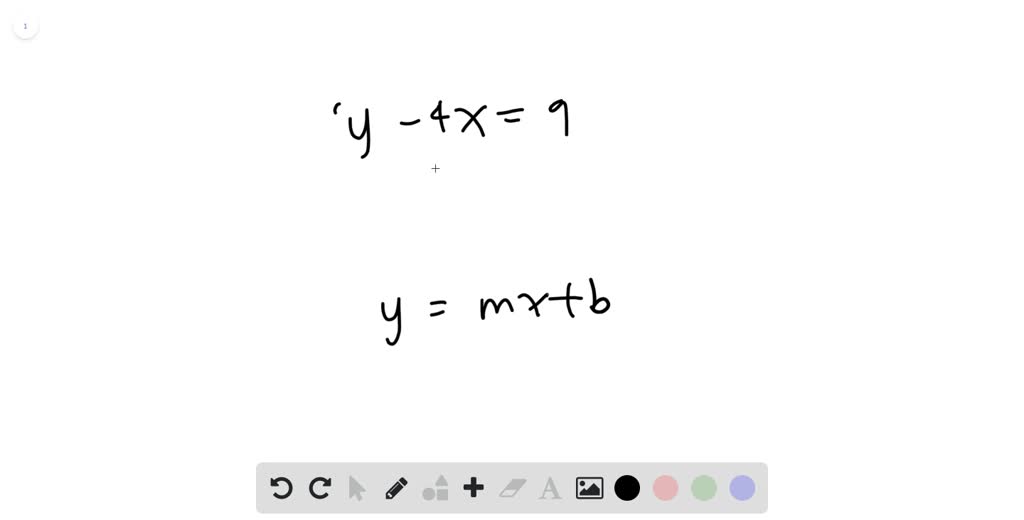Switch to the eraser tool
1024x520 pixels.
coord(512,488)
